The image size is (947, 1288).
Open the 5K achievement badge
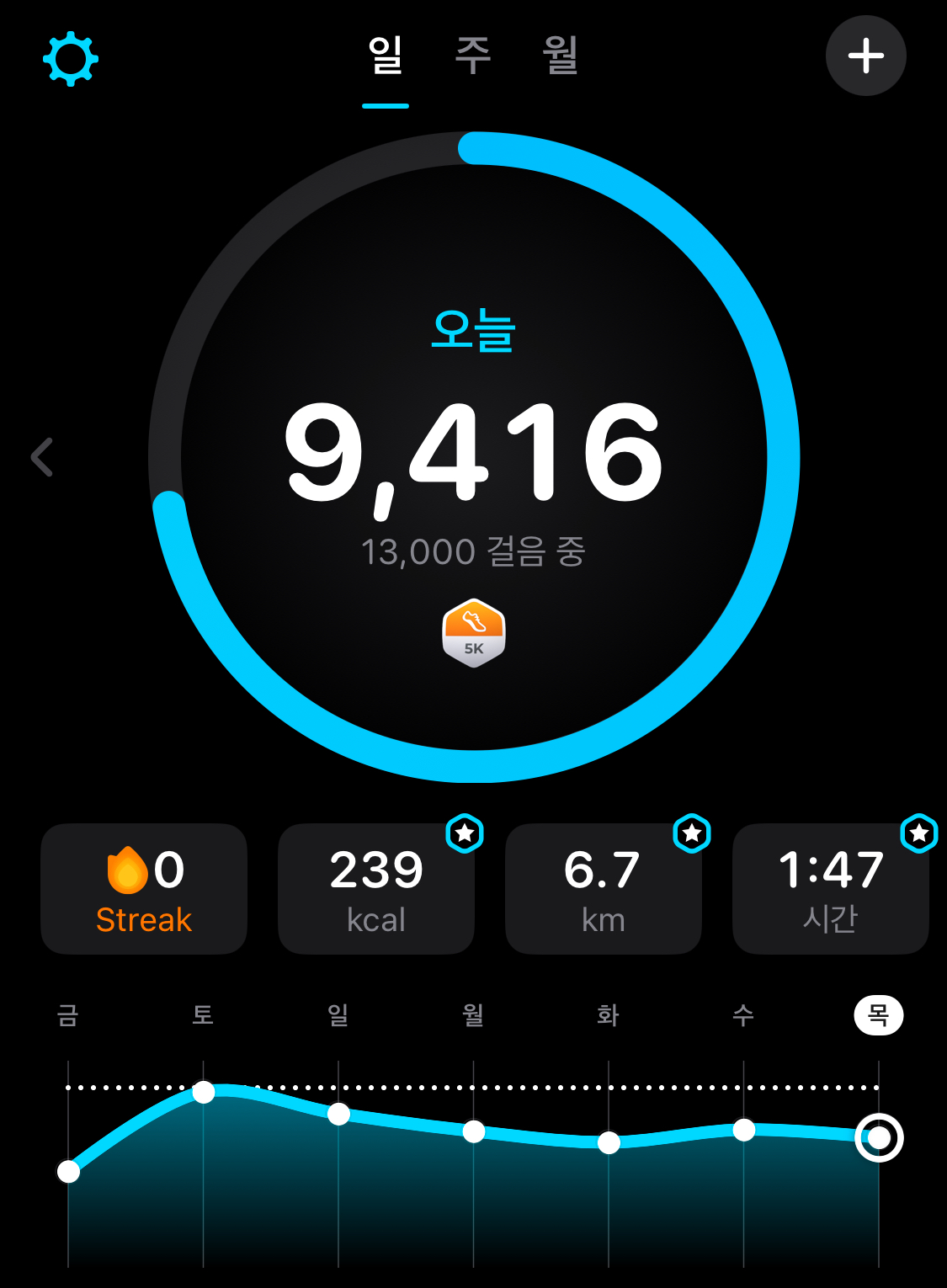pyautogui.click(x=474, y=633)
